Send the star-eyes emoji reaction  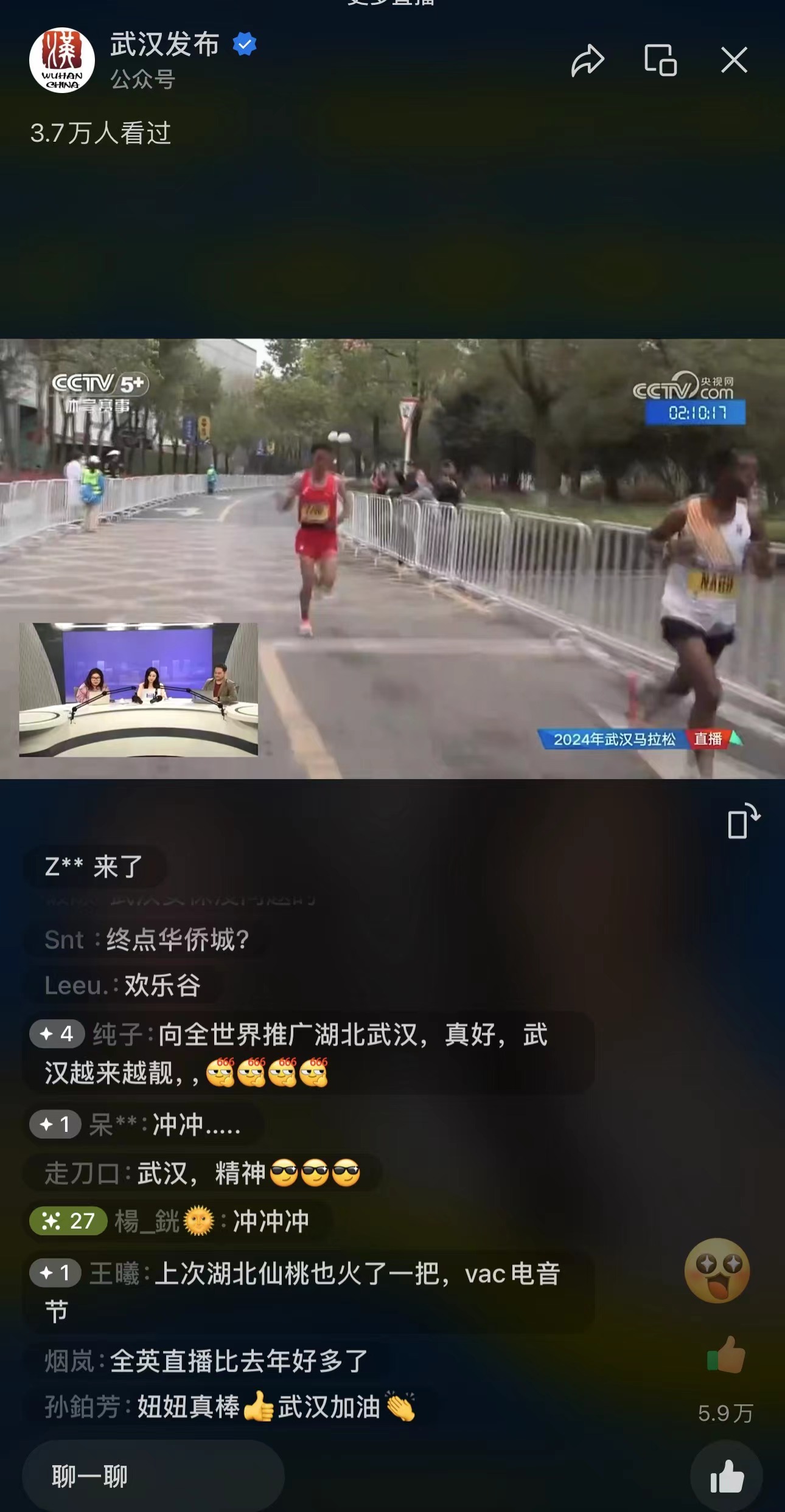click(717, 1271)
